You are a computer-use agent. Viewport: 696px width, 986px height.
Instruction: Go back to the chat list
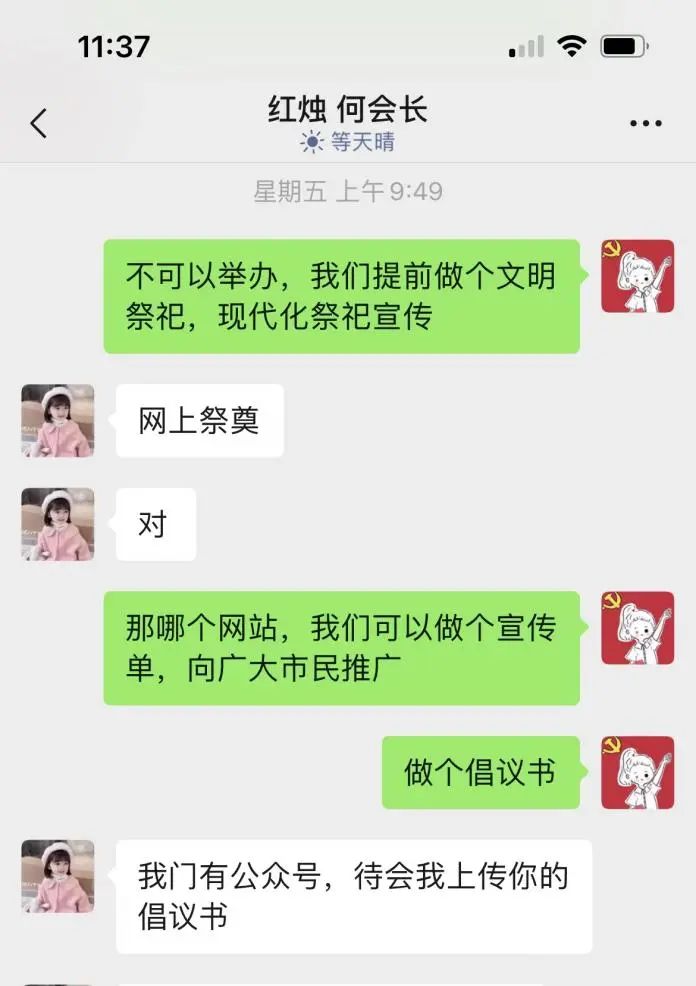coord(39,124)
